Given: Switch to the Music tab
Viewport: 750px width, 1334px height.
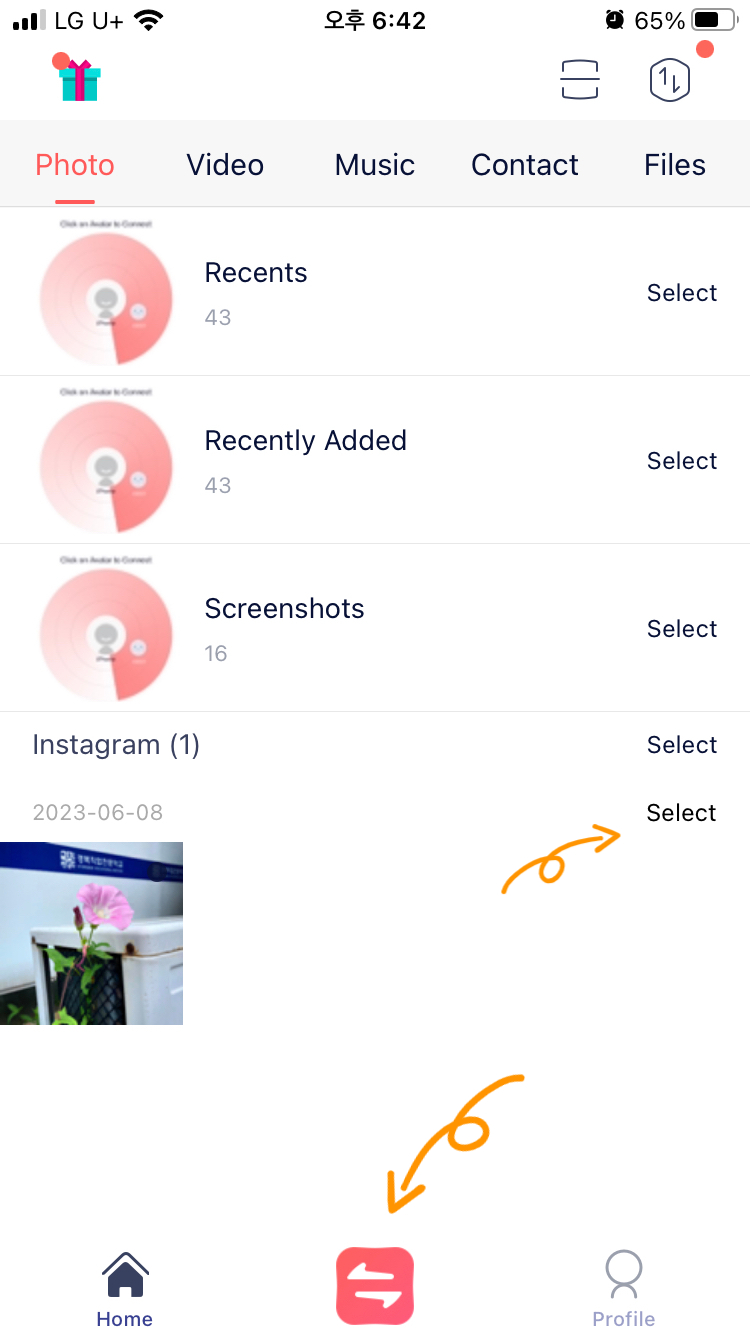Looking at the screenshot, I should [x=375, y=165].
